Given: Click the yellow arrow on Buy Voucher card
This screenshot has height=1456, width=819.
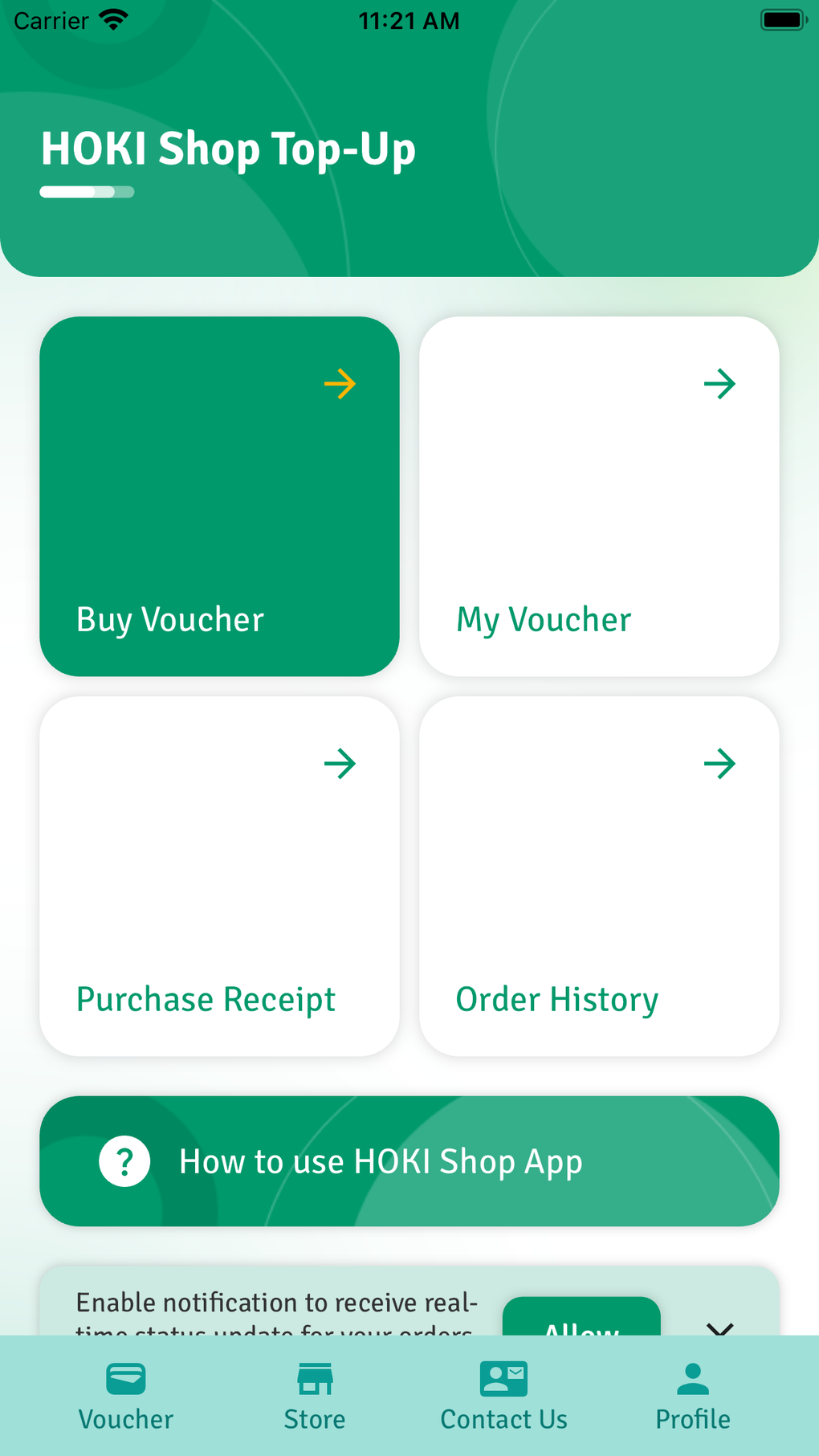Looking at the screenshot, I should (340, 384).
